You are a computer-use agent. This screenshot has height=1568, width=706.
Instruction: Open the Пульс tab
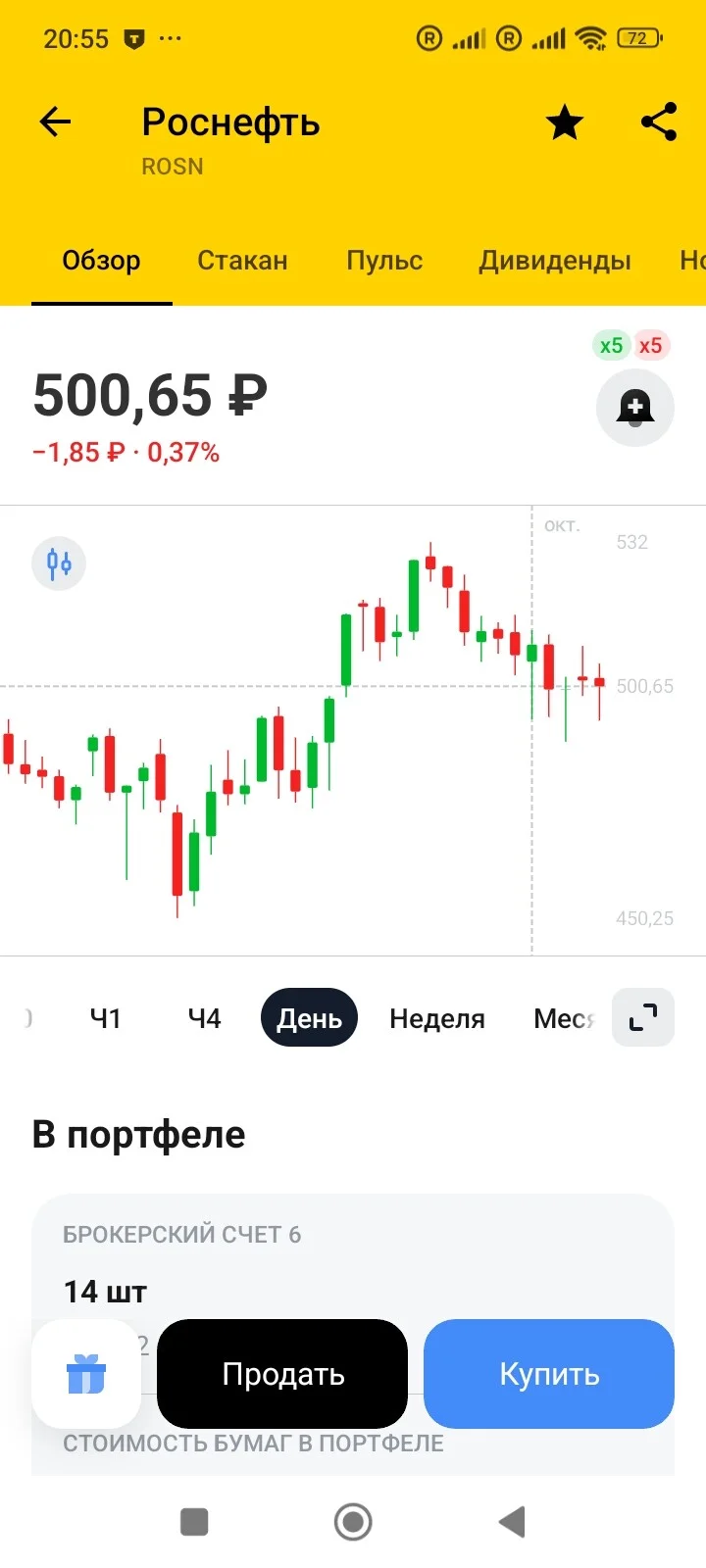click(x=384, y=261)
